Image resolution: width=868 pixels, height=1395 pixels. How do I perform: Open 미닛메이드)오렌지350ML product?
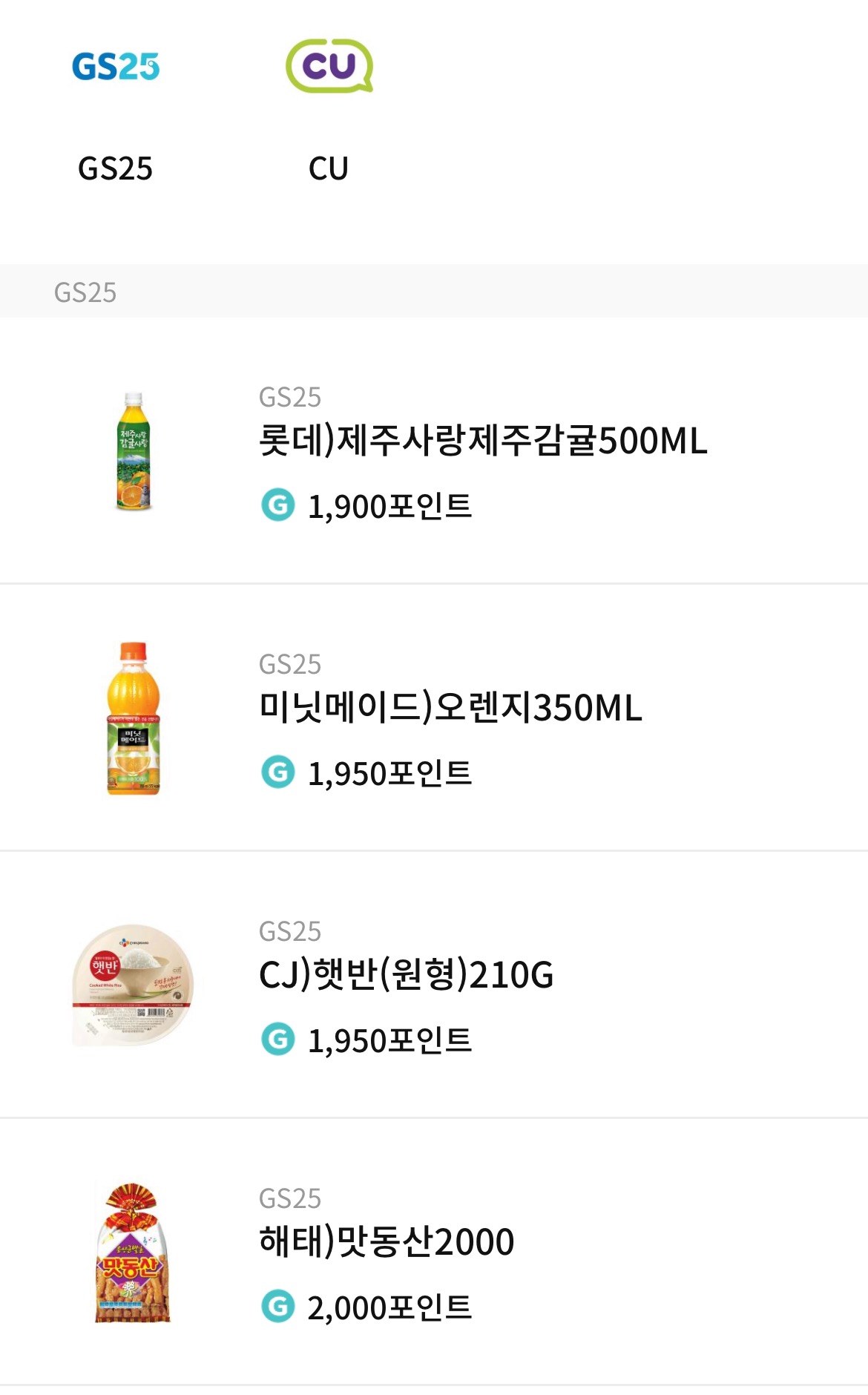coord(434,718)
